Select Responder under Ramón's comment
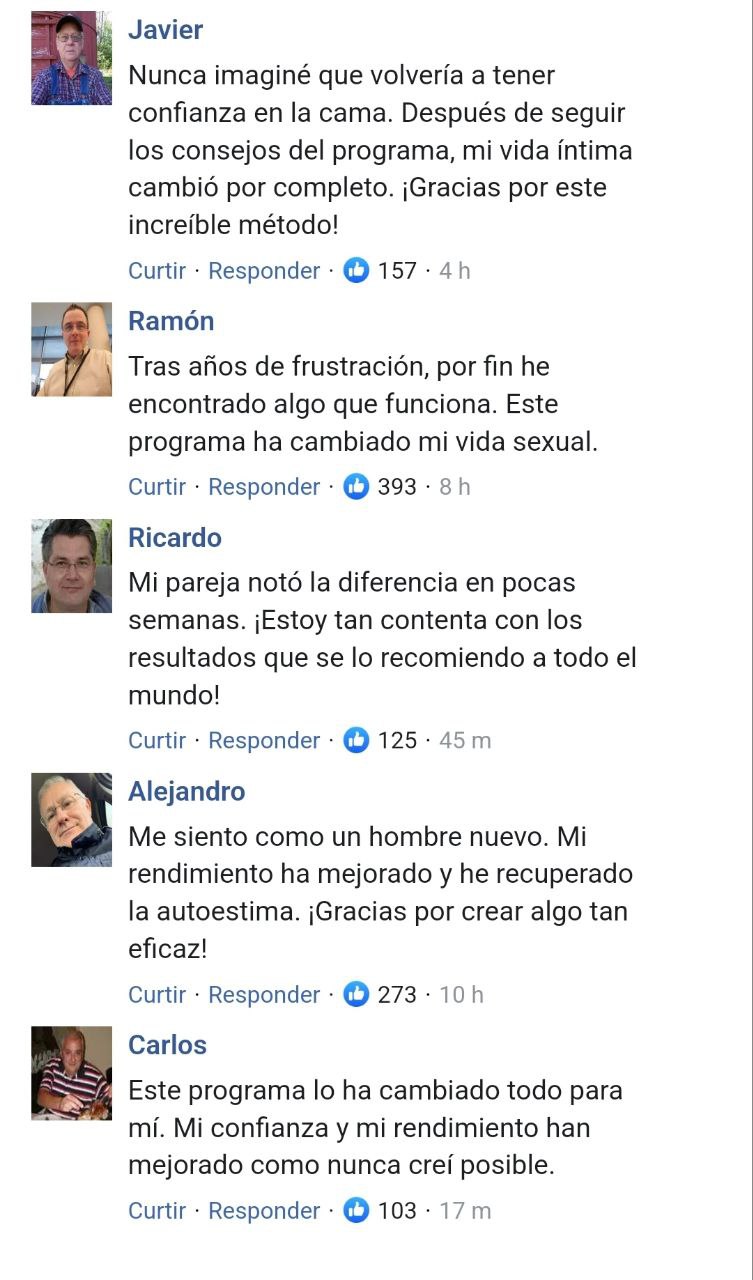The width and height of the screenshot is (753, 1280). coord(264,487)
